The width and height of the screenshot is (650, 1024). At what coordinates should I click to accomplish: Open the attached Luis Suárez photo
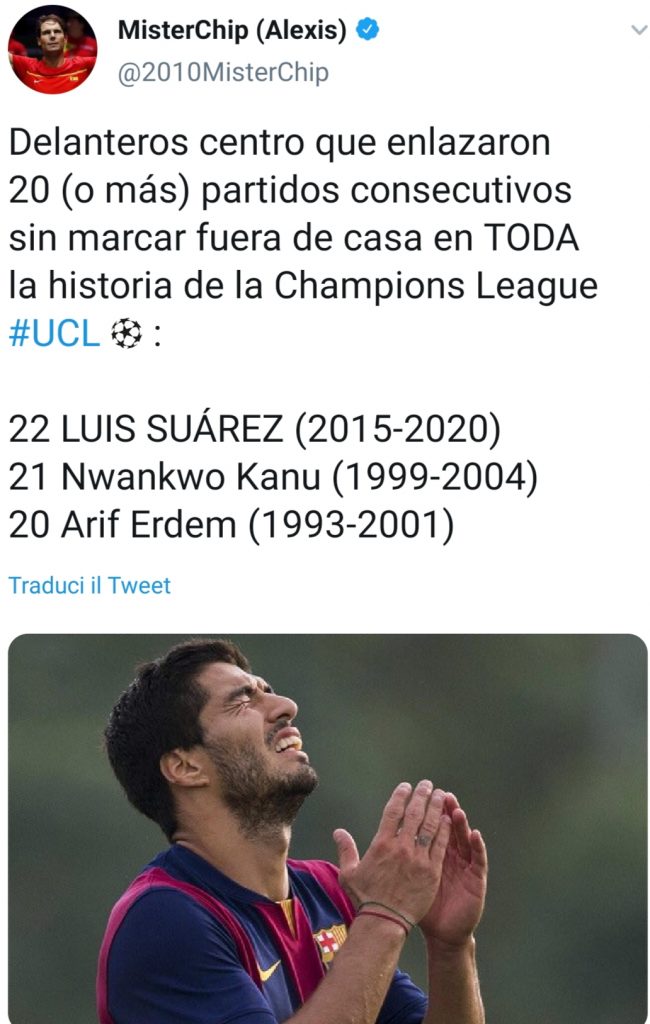327,828
